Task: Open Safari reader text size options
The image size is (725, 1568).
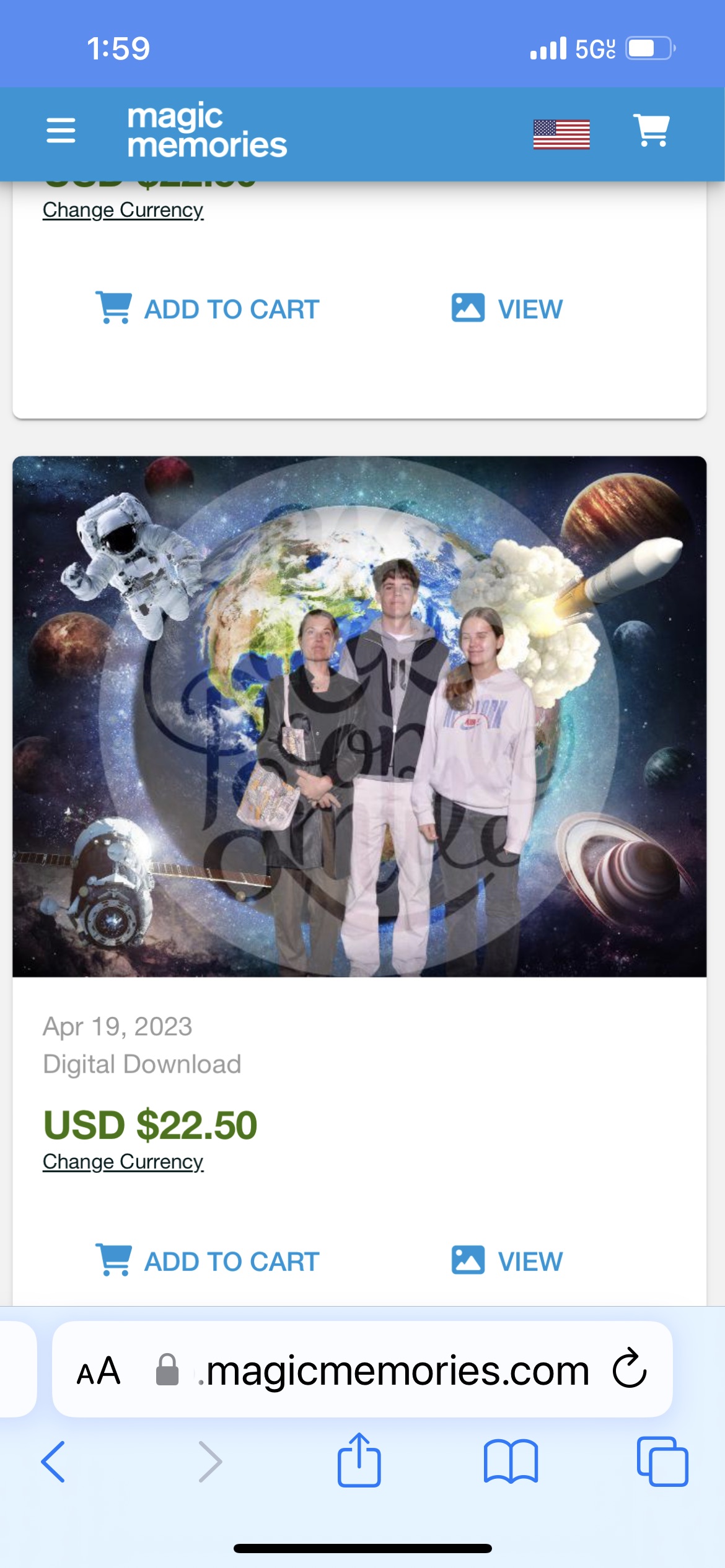Action: (x=98, y=1371)
